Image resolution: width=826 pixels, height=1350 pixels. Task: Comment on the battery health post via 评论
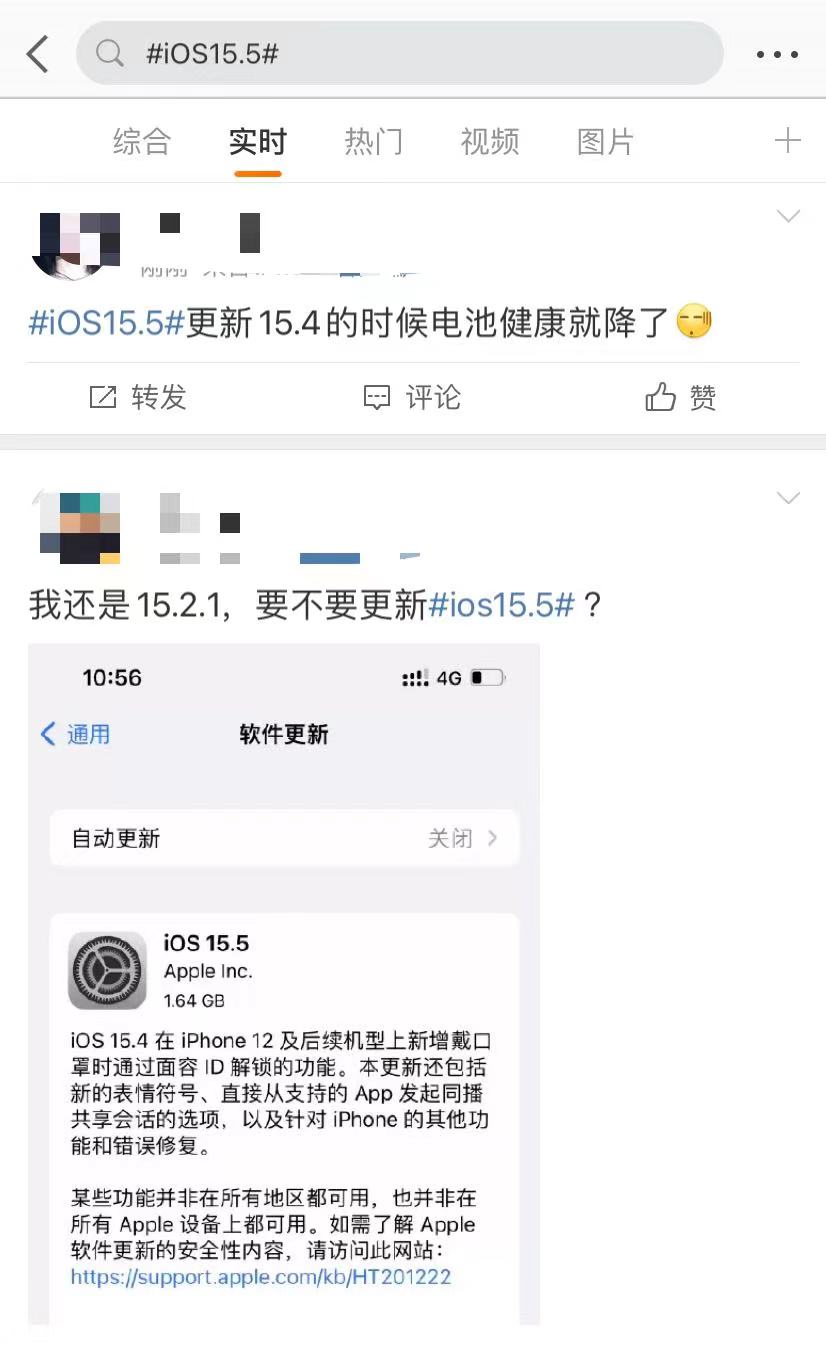412,398
